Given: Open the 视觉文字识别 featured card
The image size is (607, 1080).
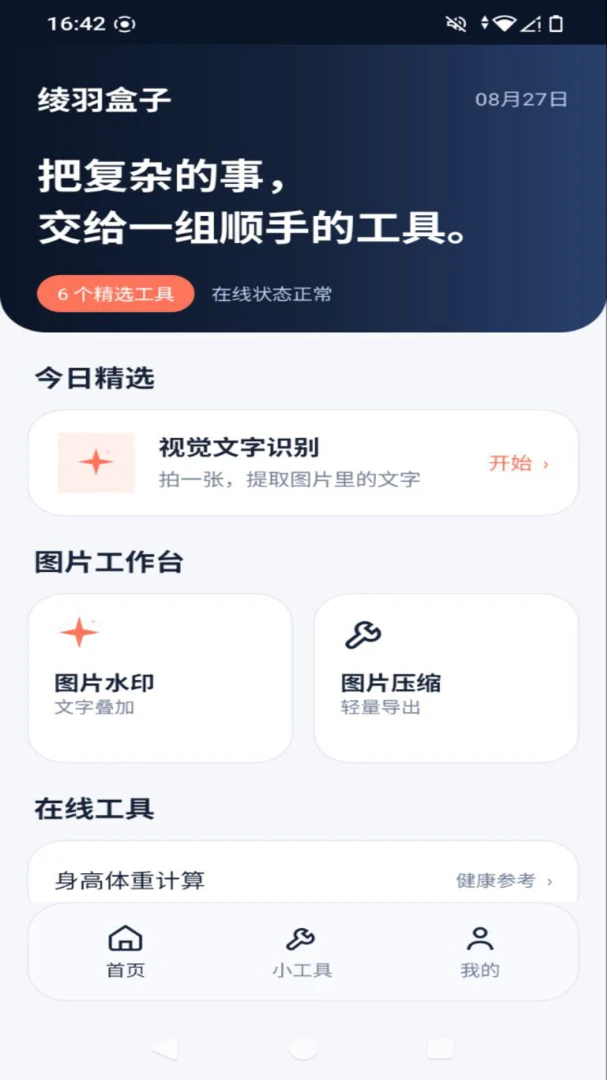Looking at the screenshot, I should (303, 463).
